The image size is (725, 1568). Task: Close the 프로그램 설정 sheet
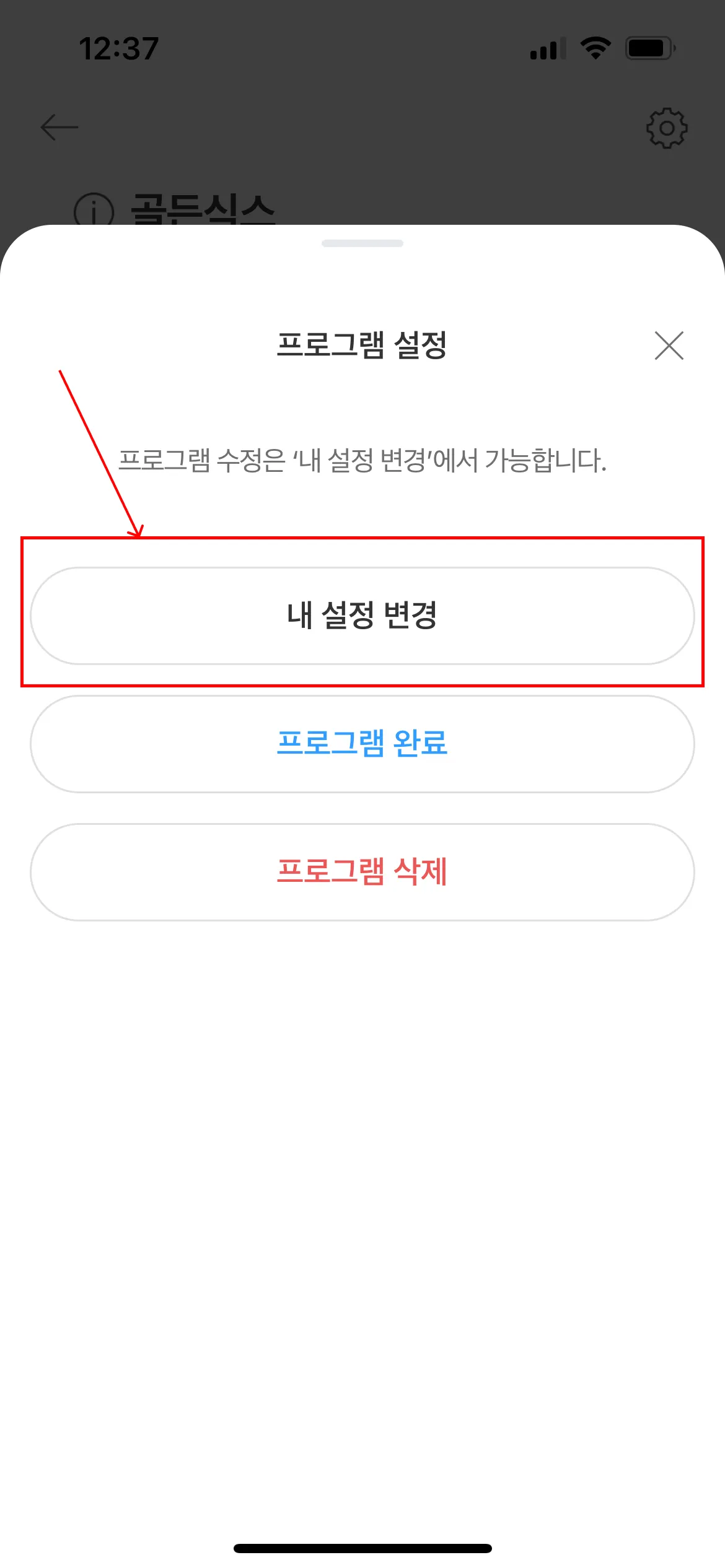669,346
